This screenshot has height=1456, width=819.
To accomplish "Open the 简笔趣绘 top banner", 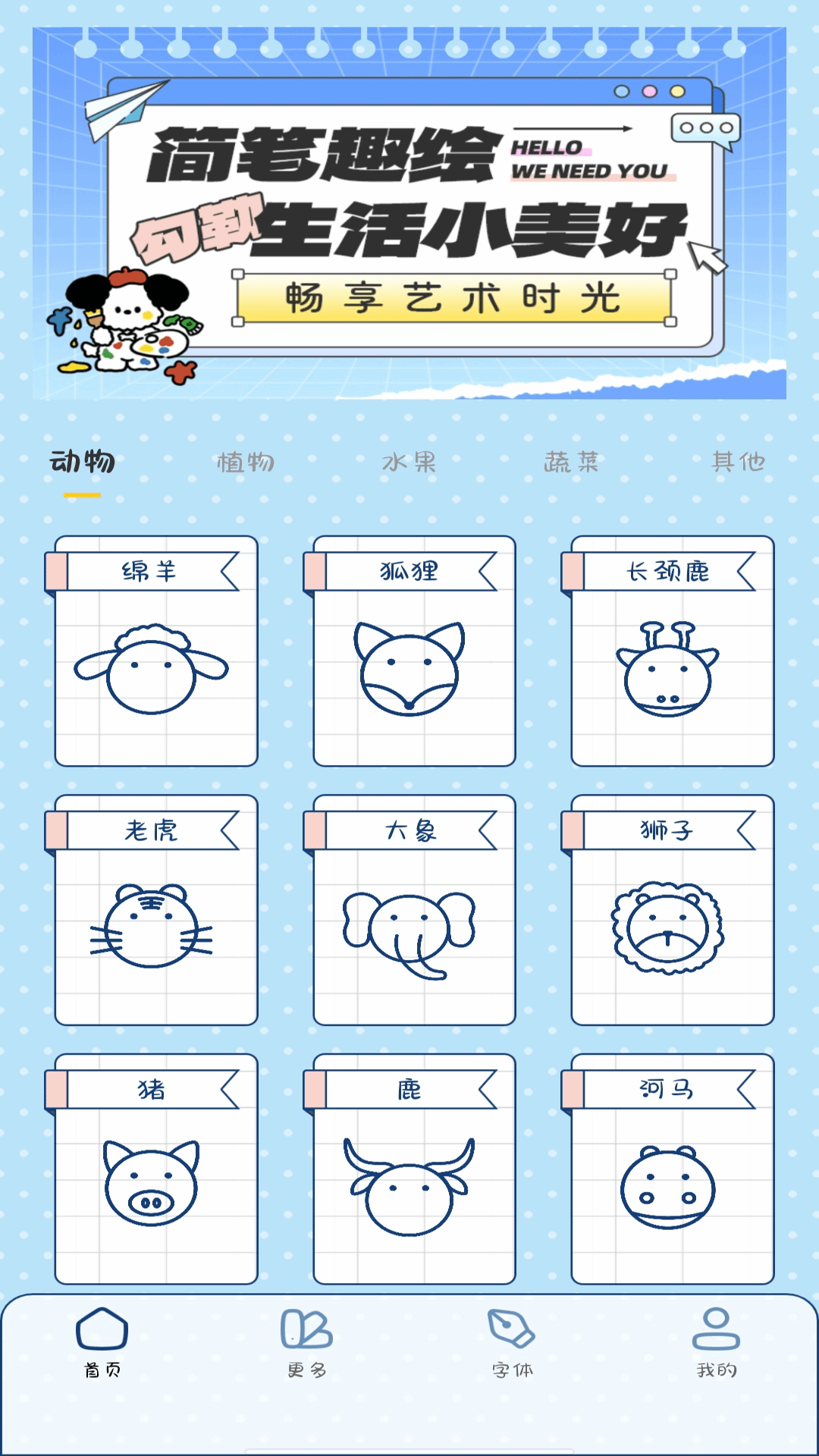I will (x=409, y=214).
